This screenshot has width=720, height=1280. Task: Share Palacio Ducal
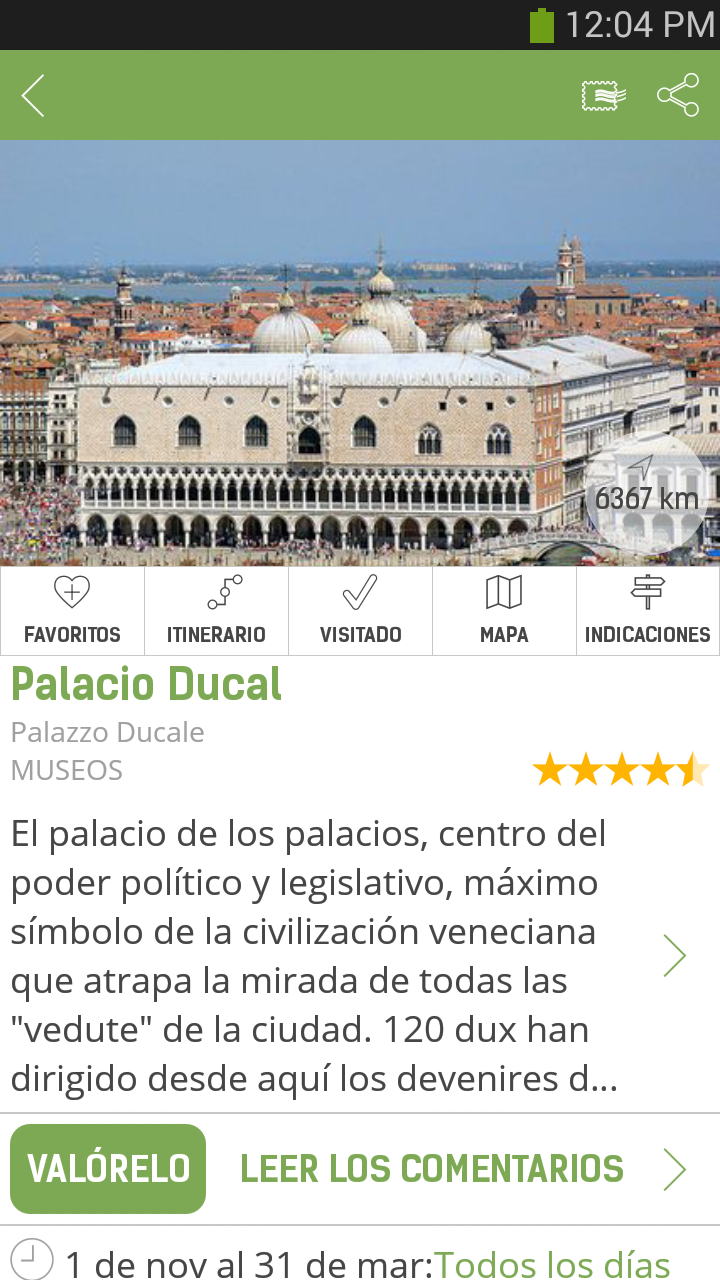pyautogui.click(x=678, y=96)
